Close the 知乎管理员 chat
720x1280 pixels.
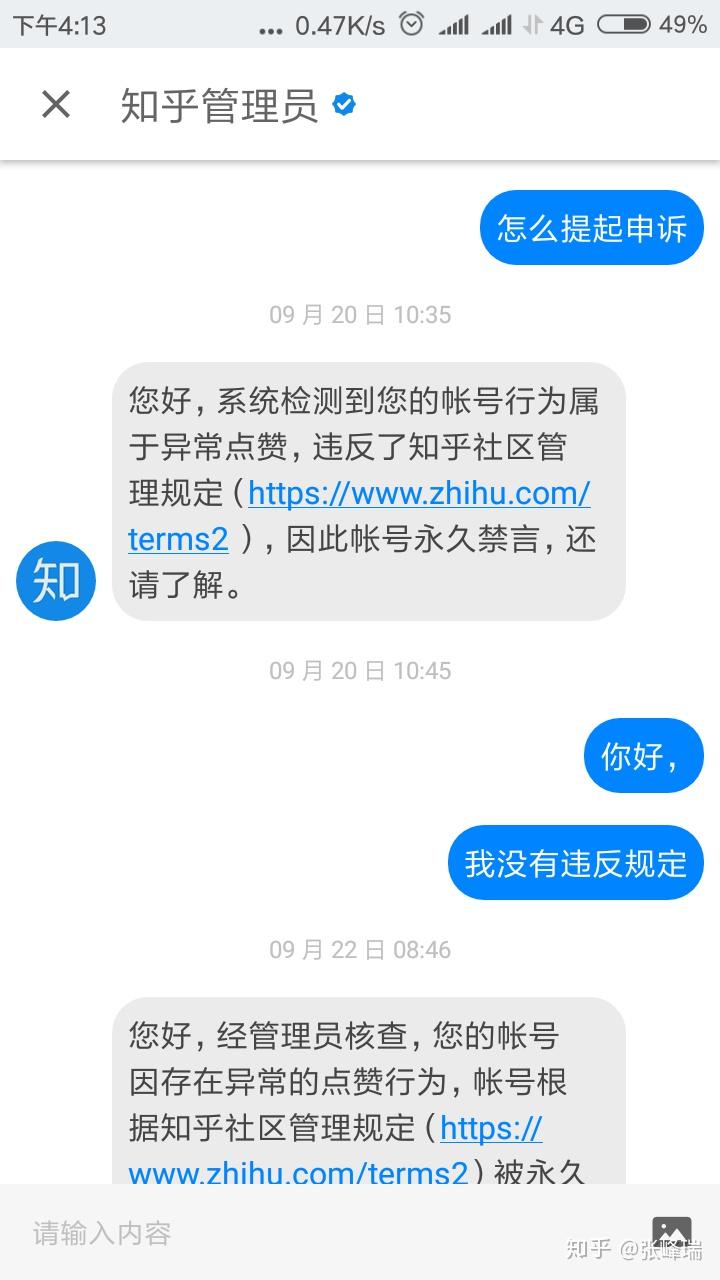click(56, 105)
